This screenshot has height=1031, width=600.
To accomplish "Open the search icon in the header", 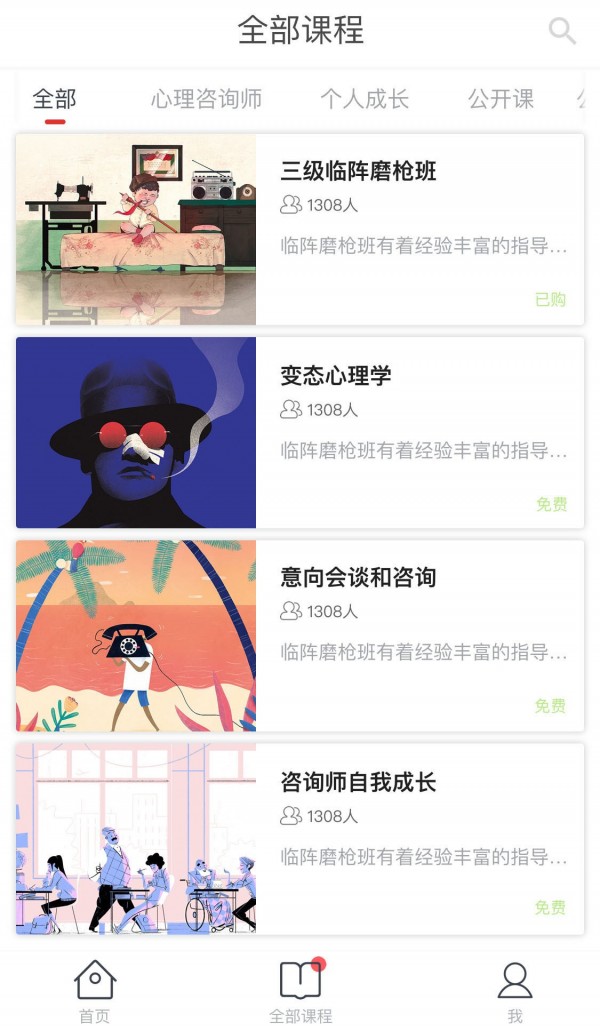I will coord(562,31).
